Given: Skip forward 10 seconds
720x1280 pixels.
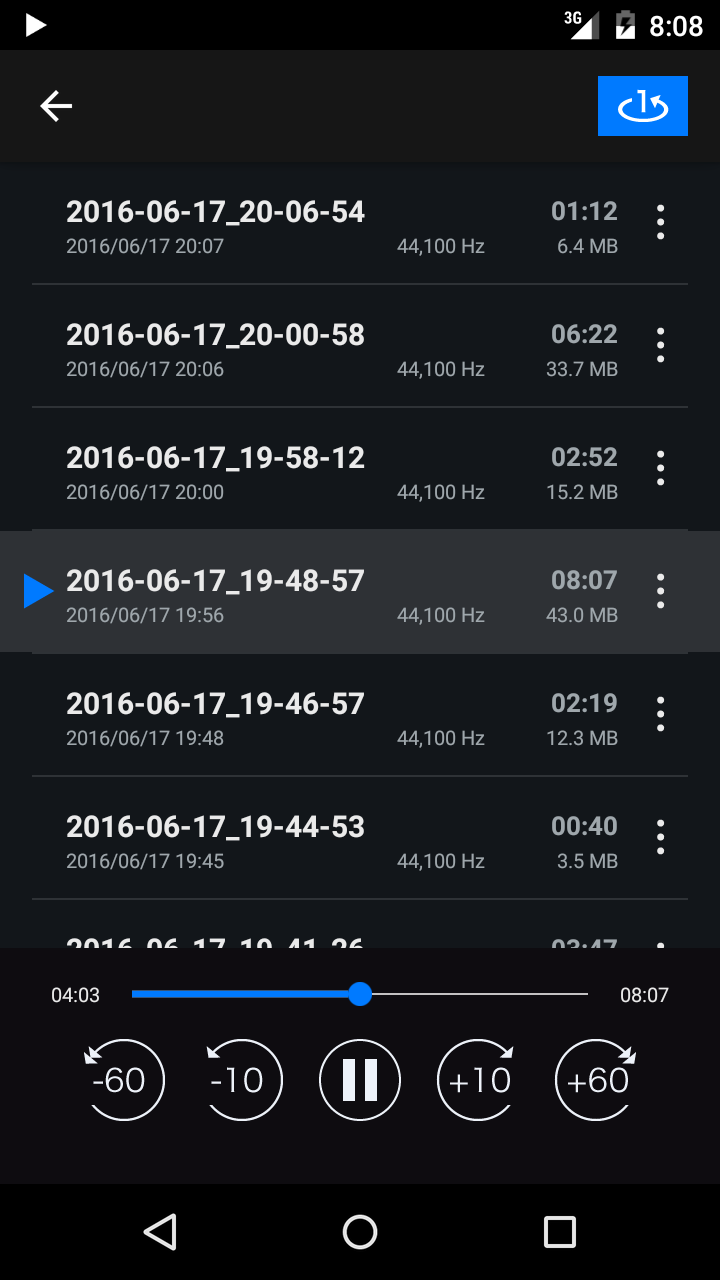Looking at the screenshot, I should pos(478,1080).
